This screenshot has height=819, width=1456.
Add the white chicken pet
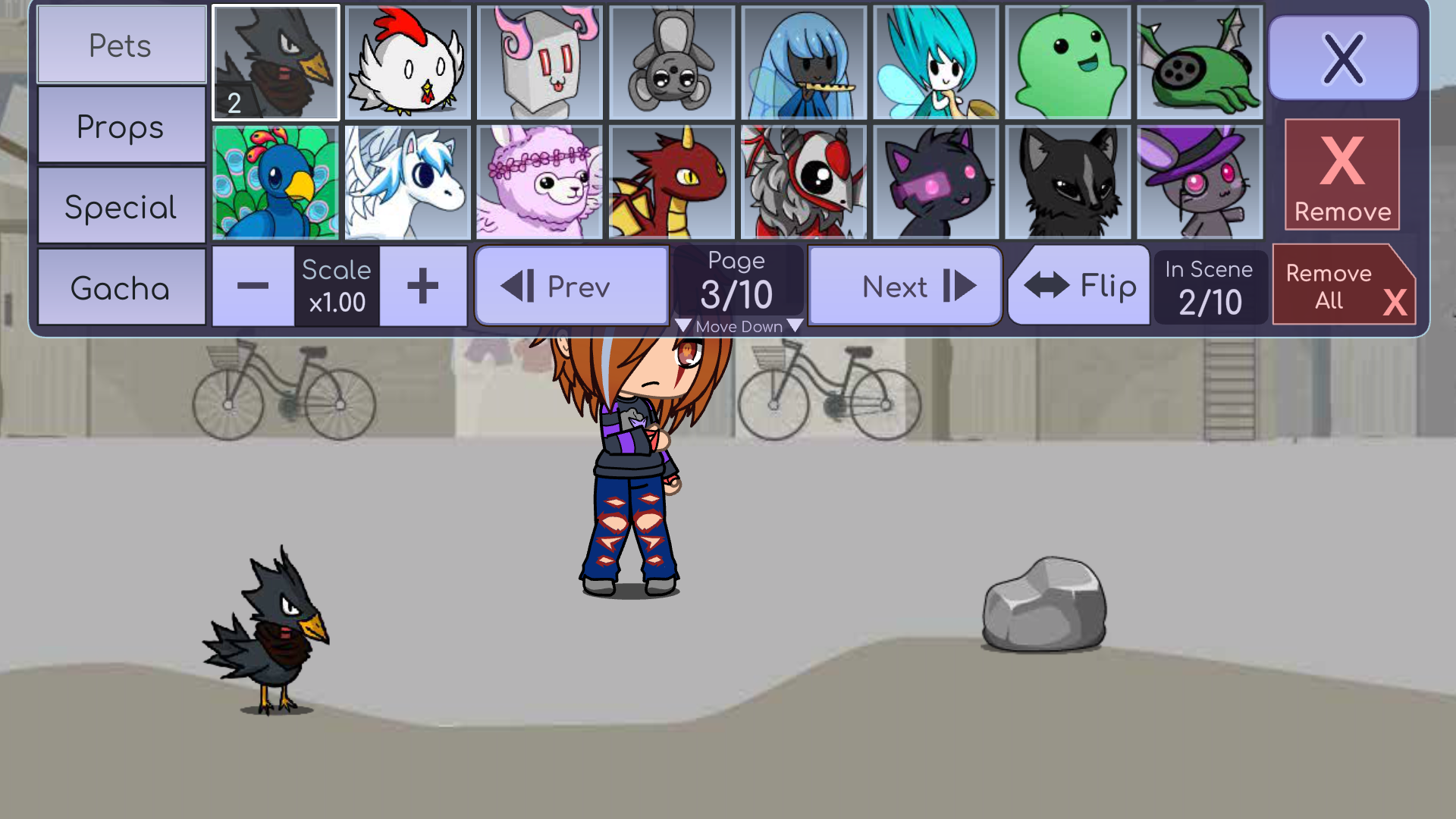click(408, 63)
